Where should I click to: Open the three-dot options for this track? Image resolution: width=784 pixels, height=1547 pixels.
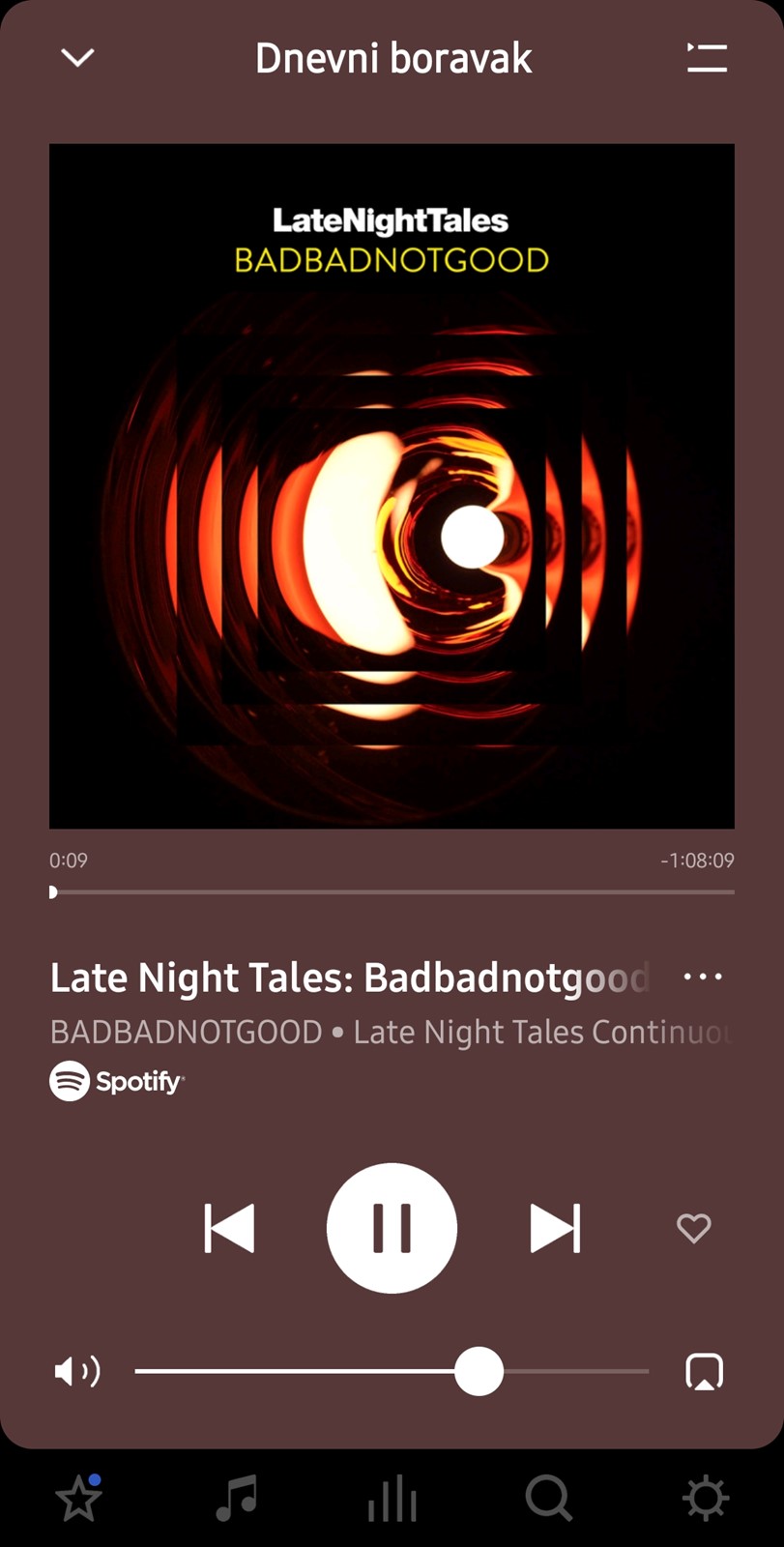pyautogui.click(x=703, y=977)
